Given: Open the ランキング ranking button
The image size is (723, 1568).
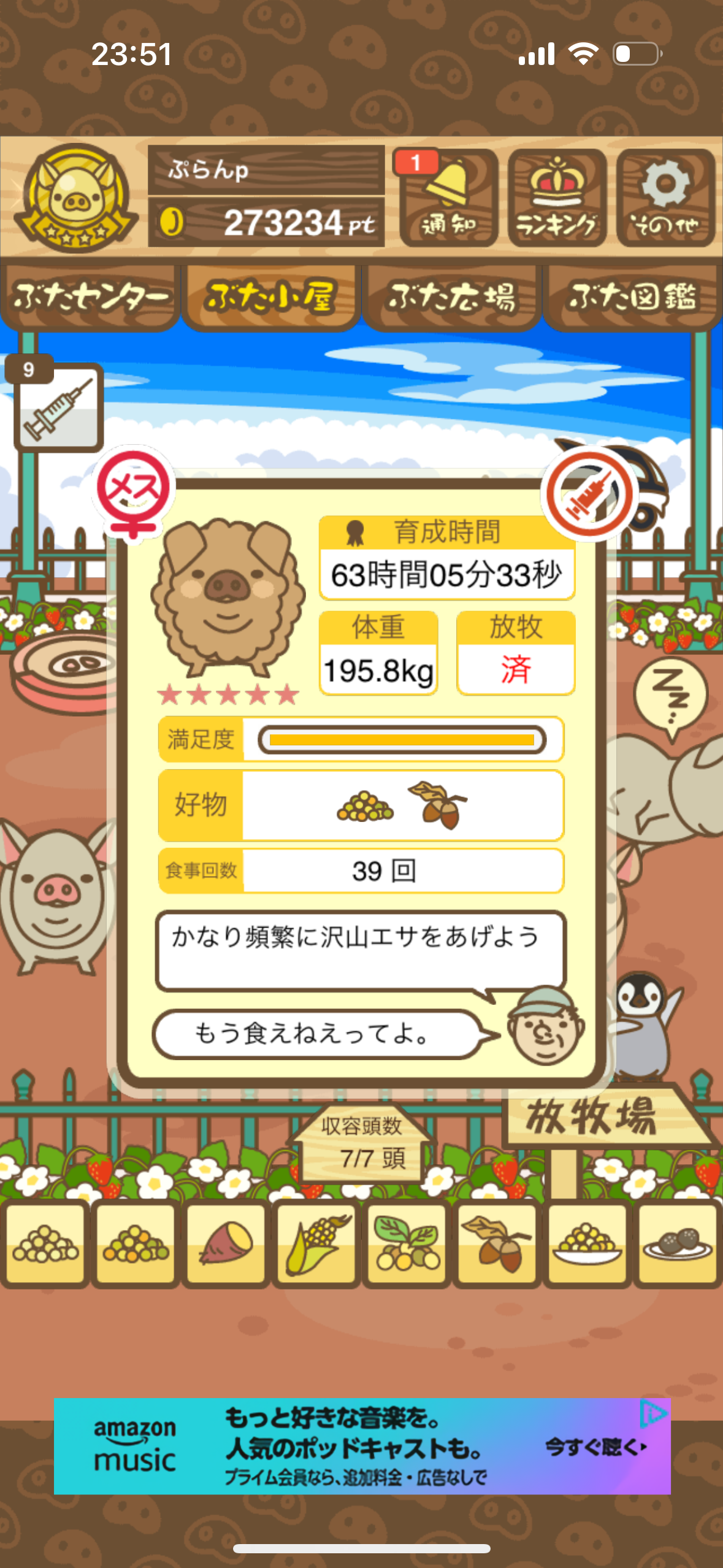Looking at the screenshot, I should pos(557,198).
